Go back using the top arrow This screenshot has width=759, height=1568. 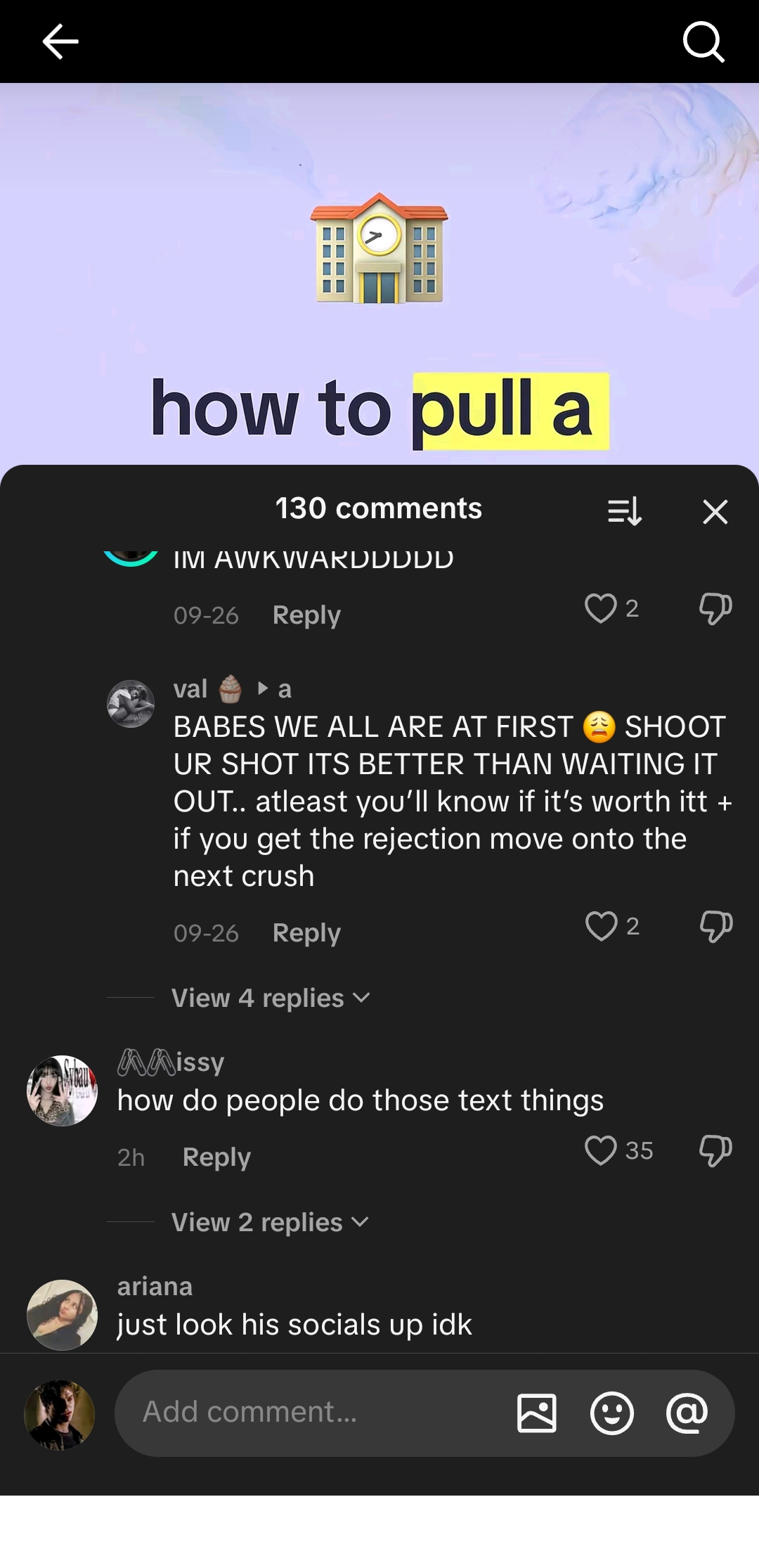click(x=60, y=41)
